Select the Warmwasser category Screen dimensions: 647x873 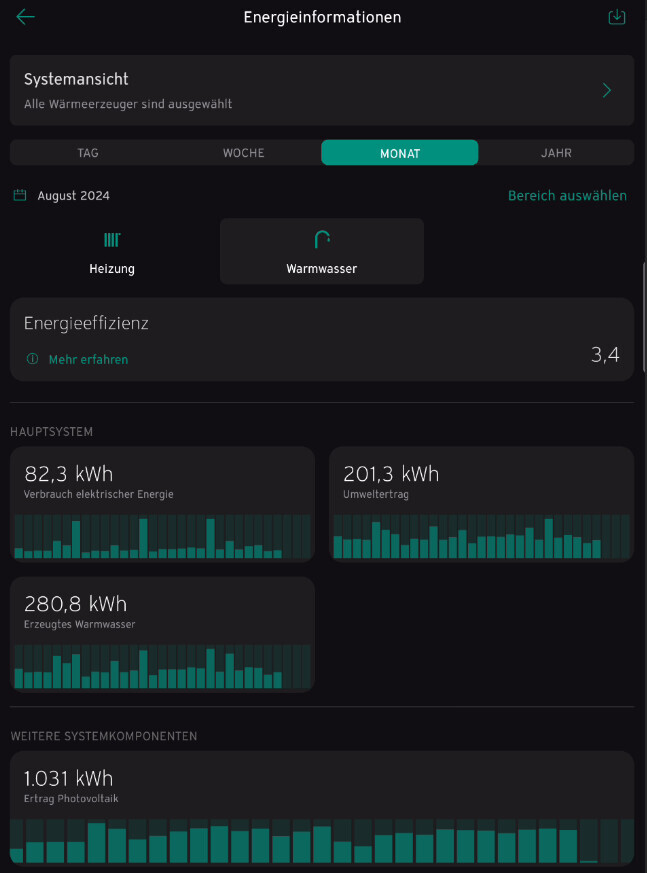321,252
